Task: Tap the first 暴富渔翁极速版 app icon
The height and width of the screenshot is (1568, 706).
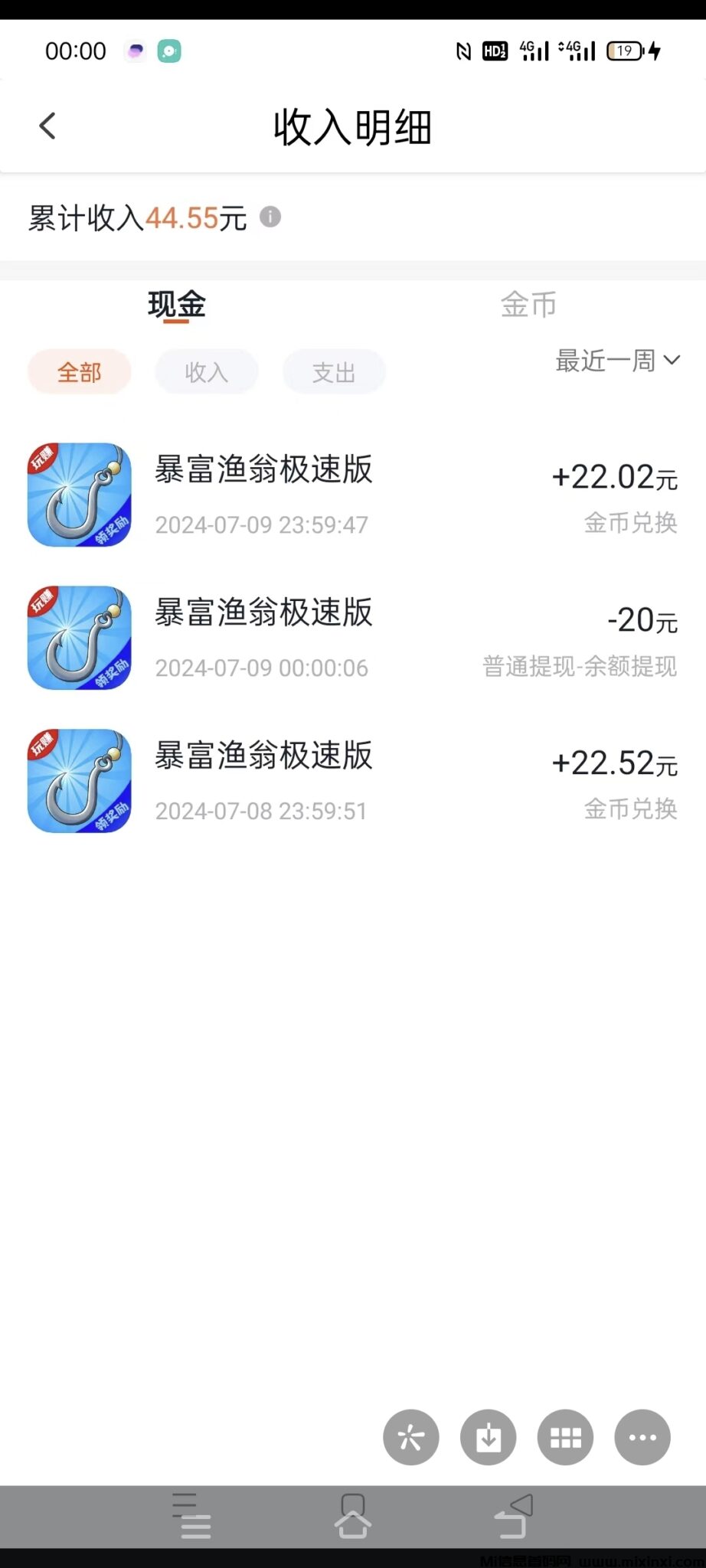Action: coord(78,494)
